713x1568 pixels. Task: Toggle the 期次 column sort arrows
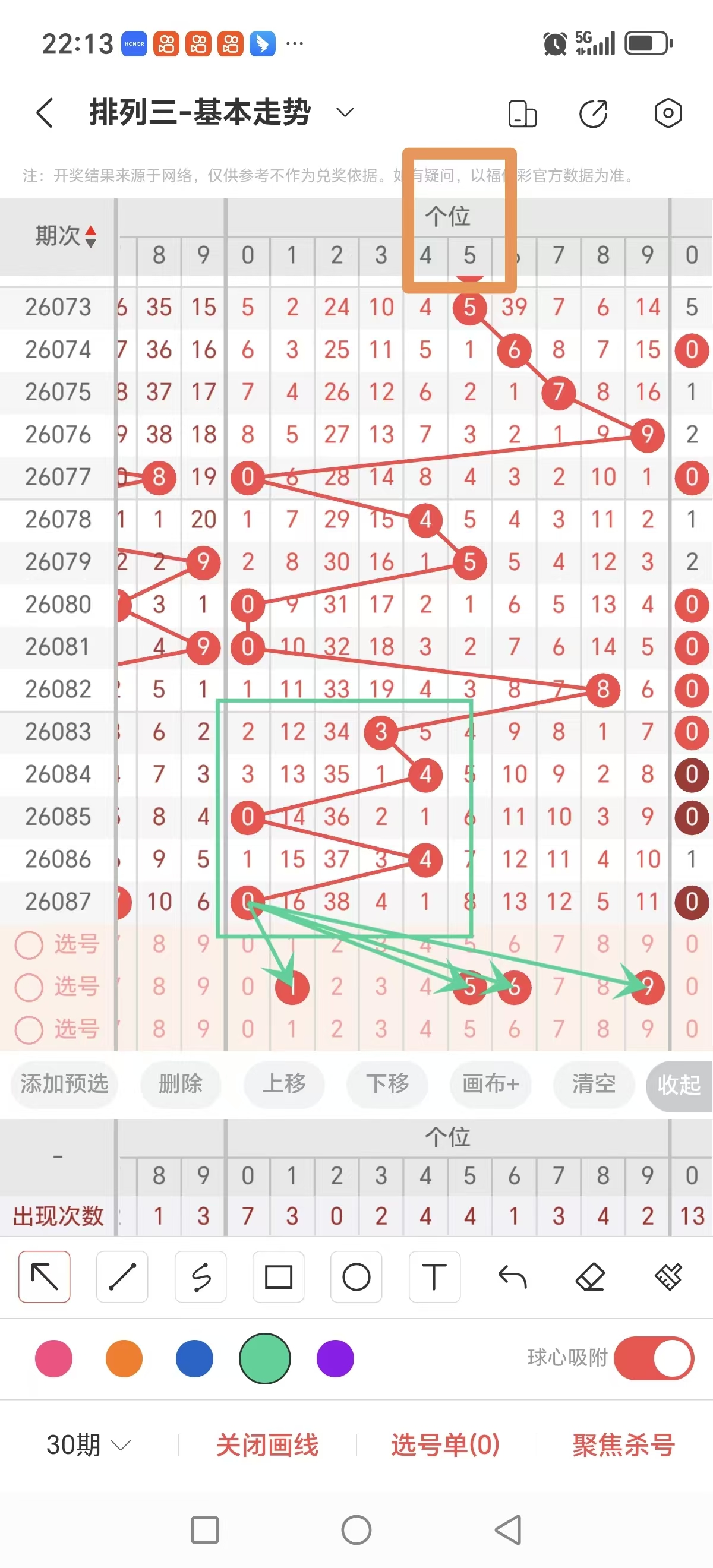tap(89, 238)
